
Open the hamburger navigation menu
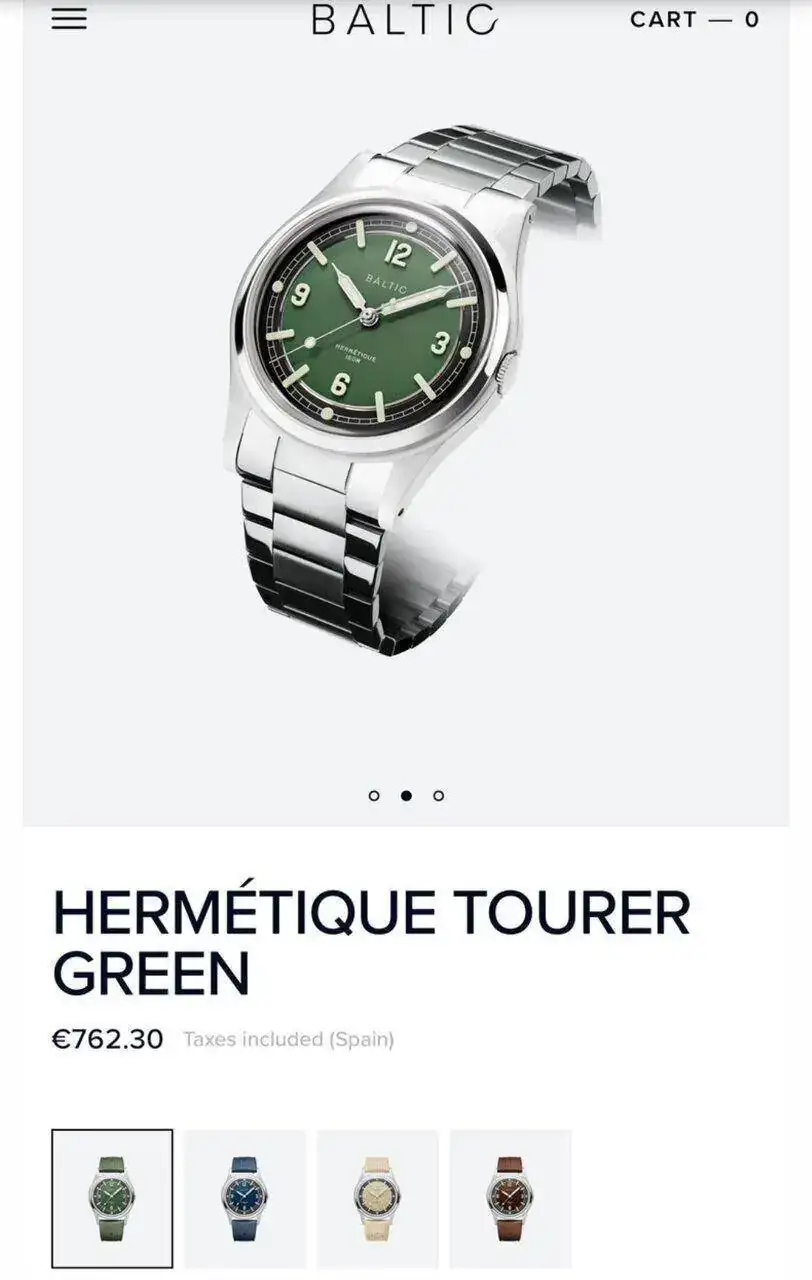tap(69, 19)
